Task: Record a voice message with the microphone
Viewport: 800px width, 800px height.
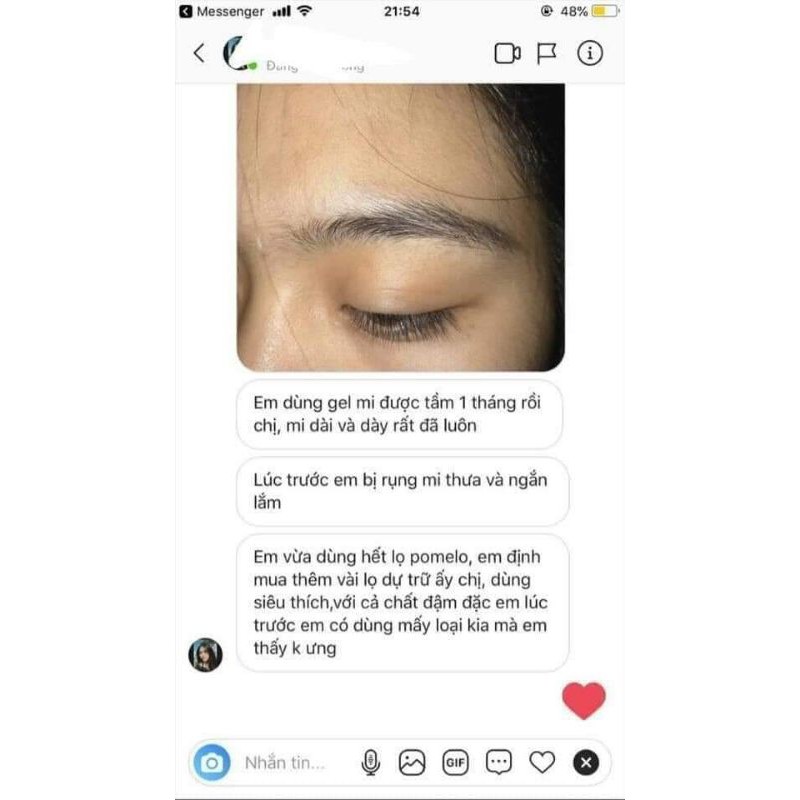Action: click(370, 763)
